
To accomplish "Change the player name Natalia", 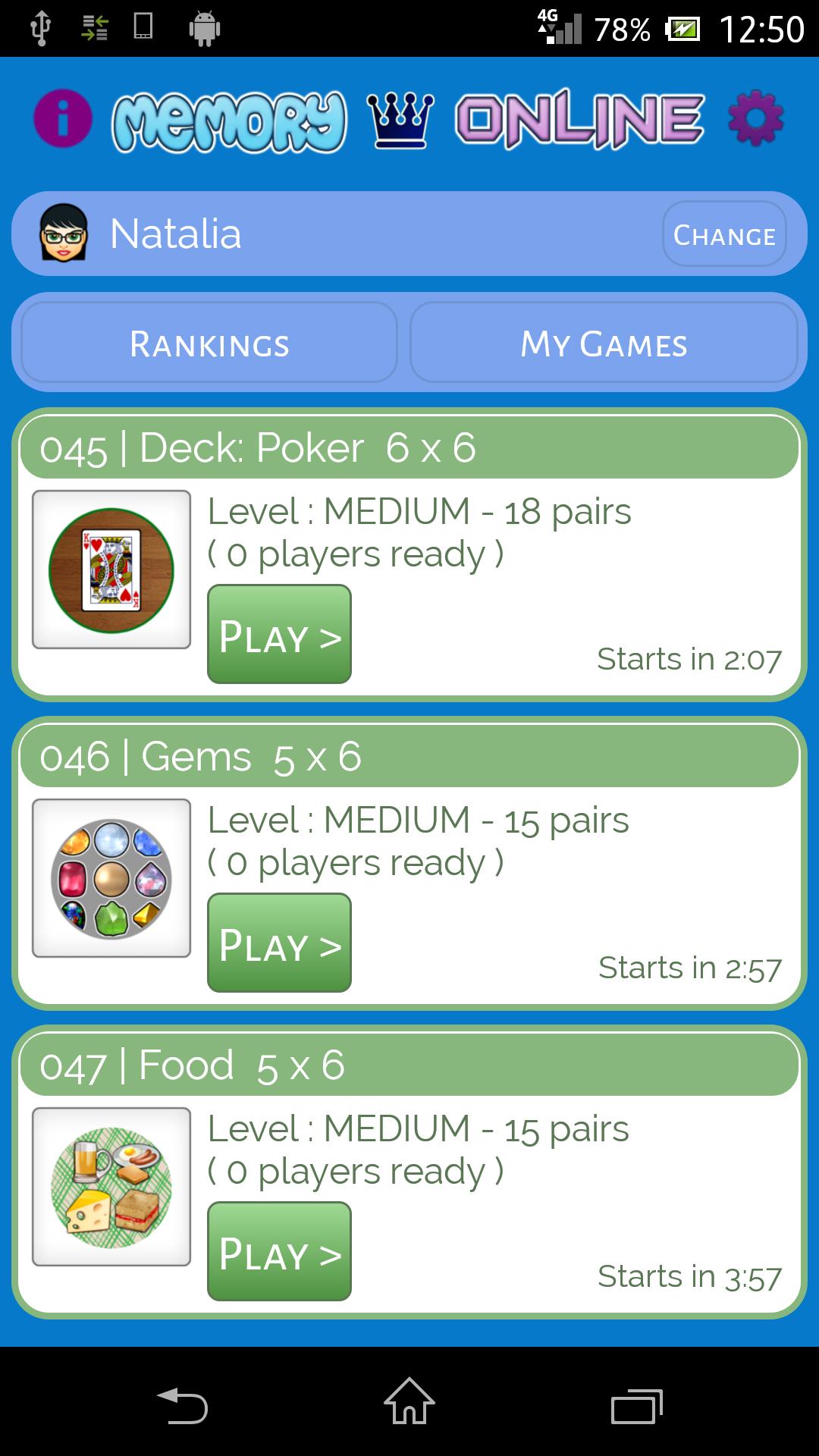I will pos(724,234).
